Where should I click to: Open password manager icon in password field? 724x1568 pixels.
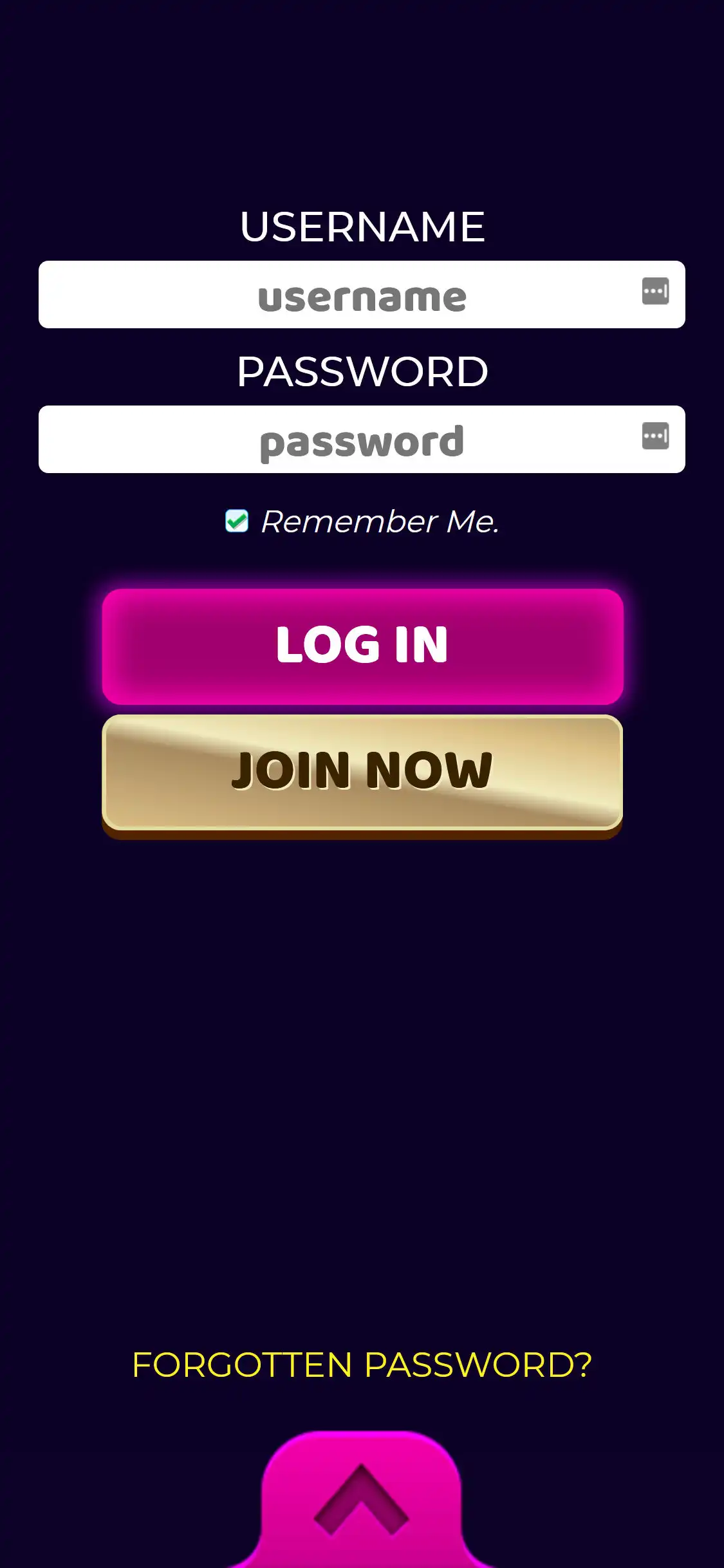655,436
